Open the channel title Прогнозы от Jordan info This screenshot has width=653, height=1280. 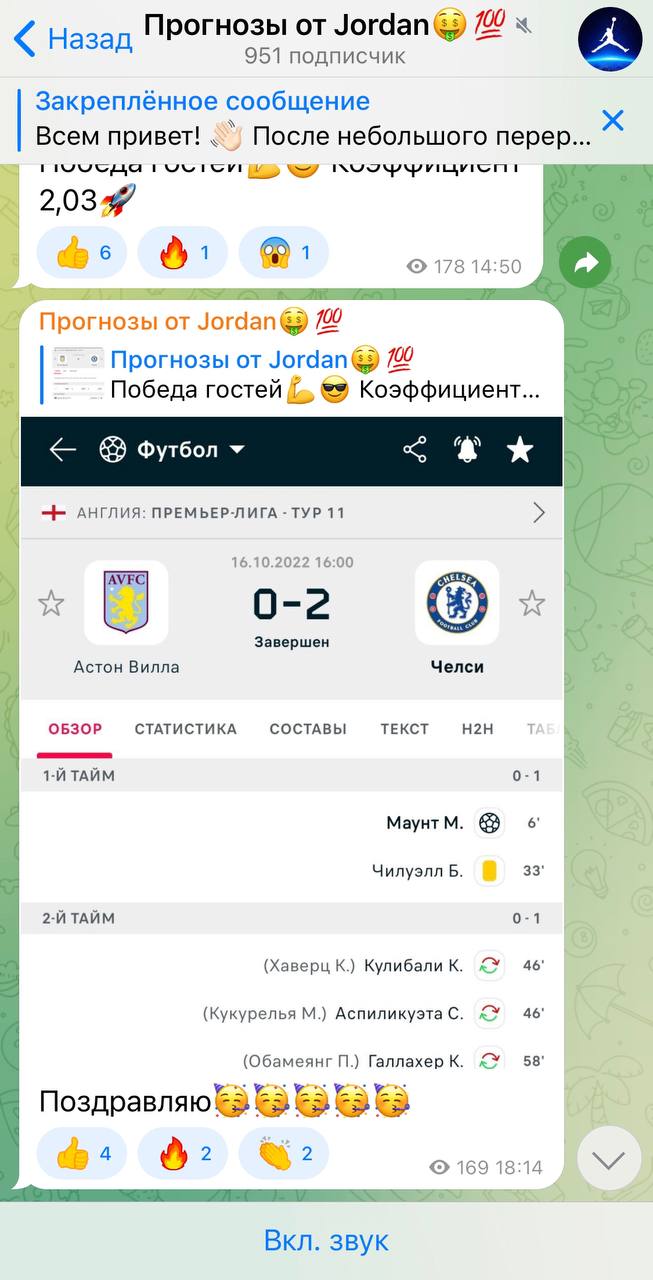[x=326, y=26]
